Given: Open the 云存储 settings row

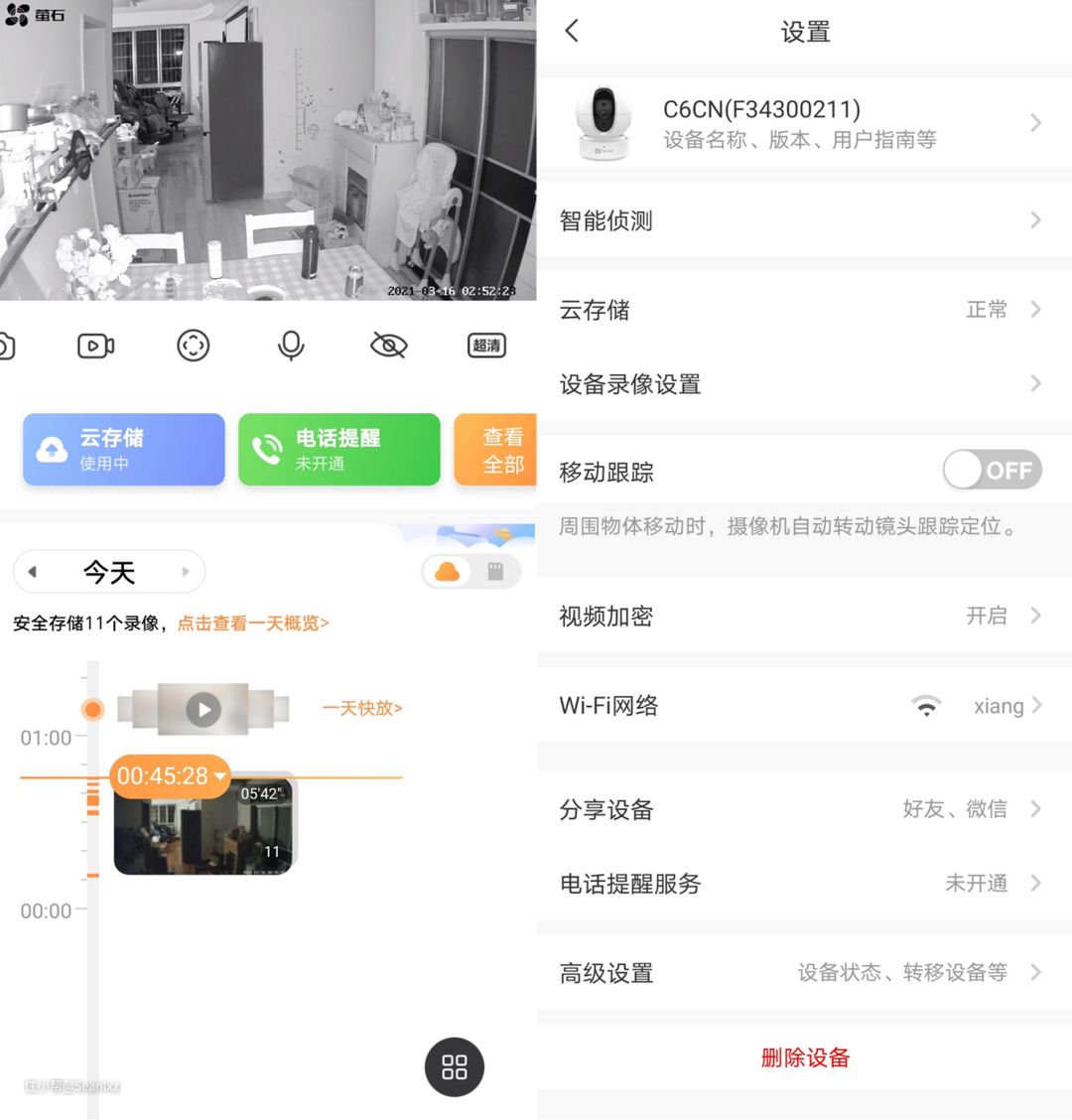Looking at the screenshot, I should (x=804, y=310).
